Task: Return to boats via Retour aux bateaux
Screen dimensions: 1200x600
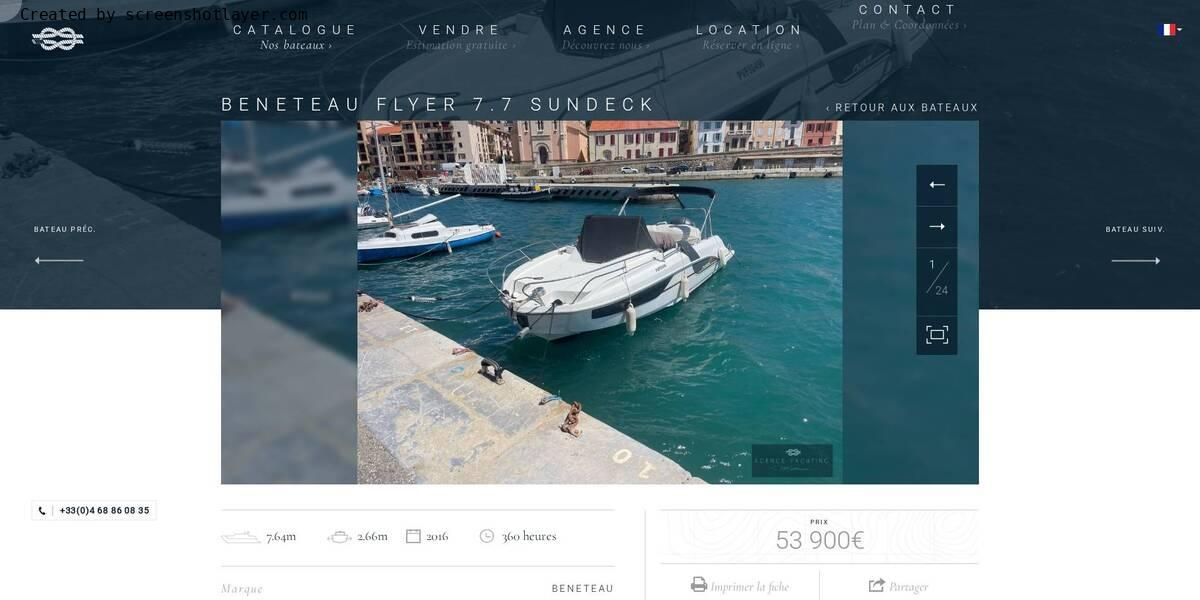Action: coord(902,108)
